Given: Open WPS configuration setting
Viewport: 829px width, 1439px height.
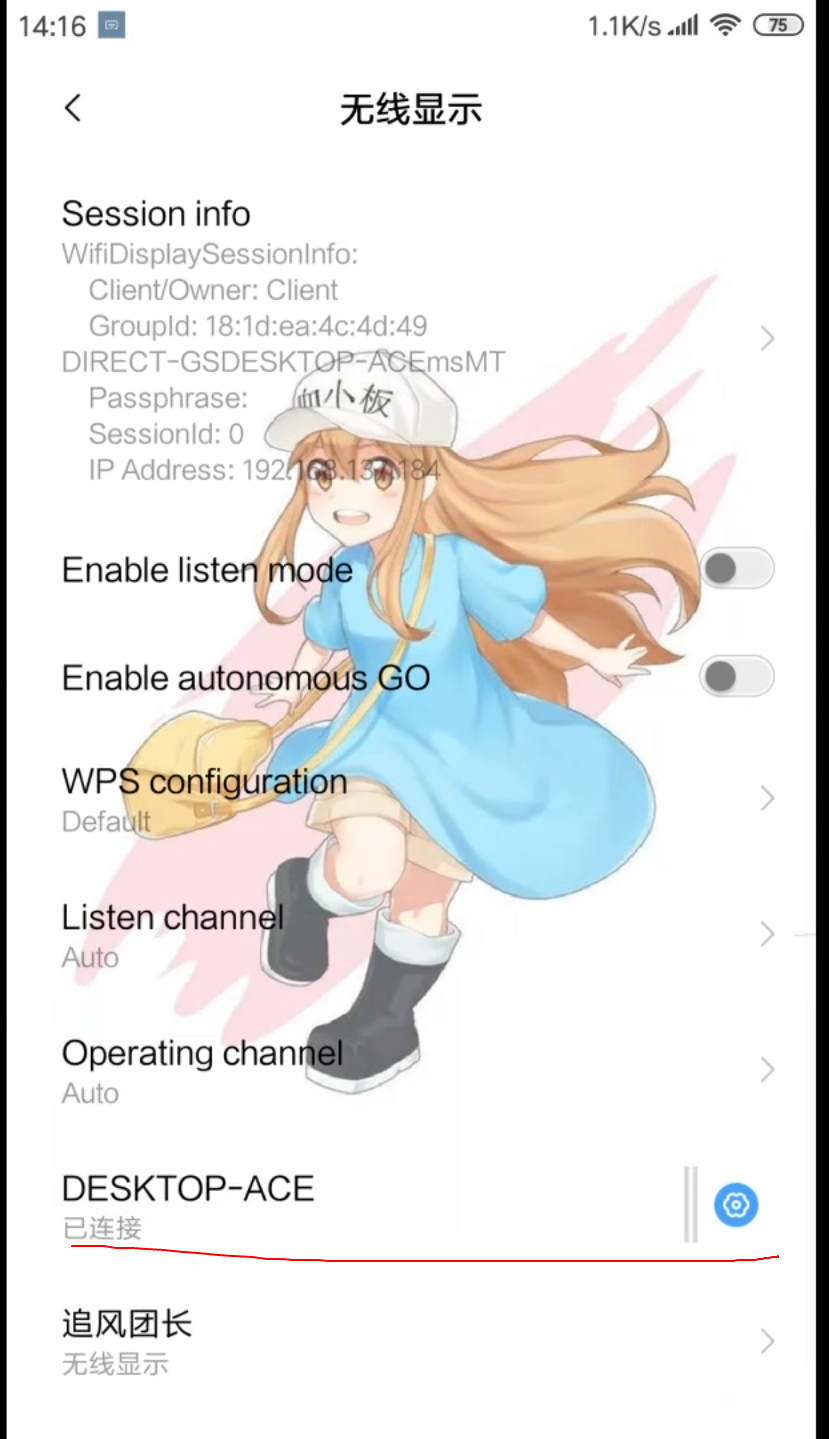Looking at the screenshot, I should (400, 799).
